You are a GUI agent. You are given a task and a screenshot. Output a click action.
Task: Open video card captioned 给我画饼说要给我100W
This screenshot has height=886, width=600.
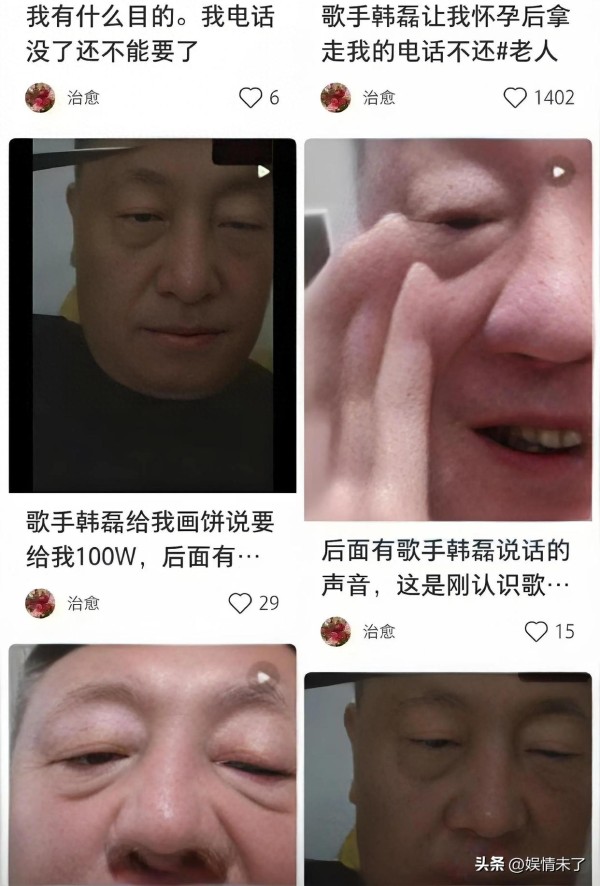point(153,315)
